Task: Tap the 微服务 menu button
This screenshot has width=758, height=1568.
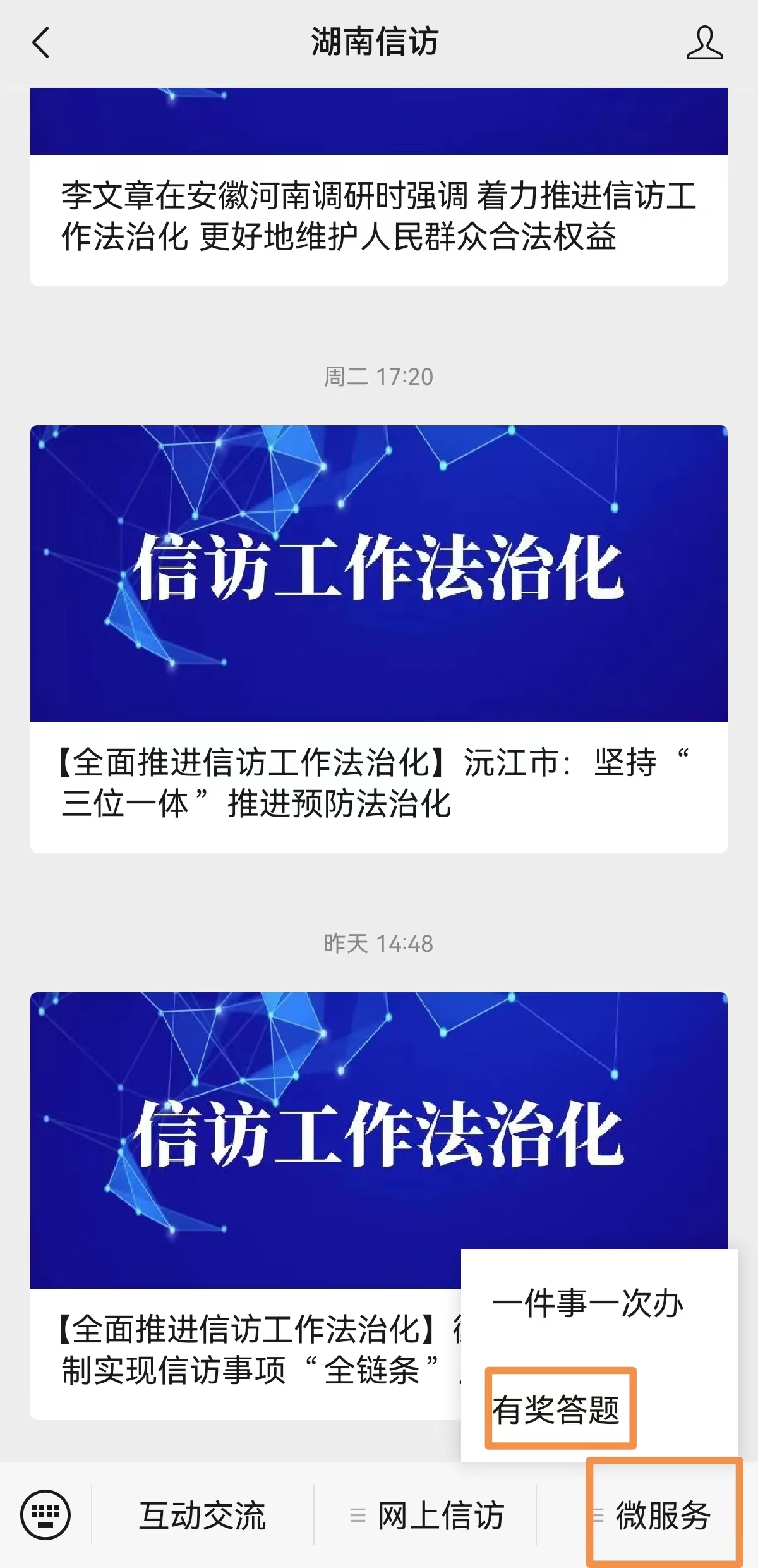Action: tap(662, 1516)
